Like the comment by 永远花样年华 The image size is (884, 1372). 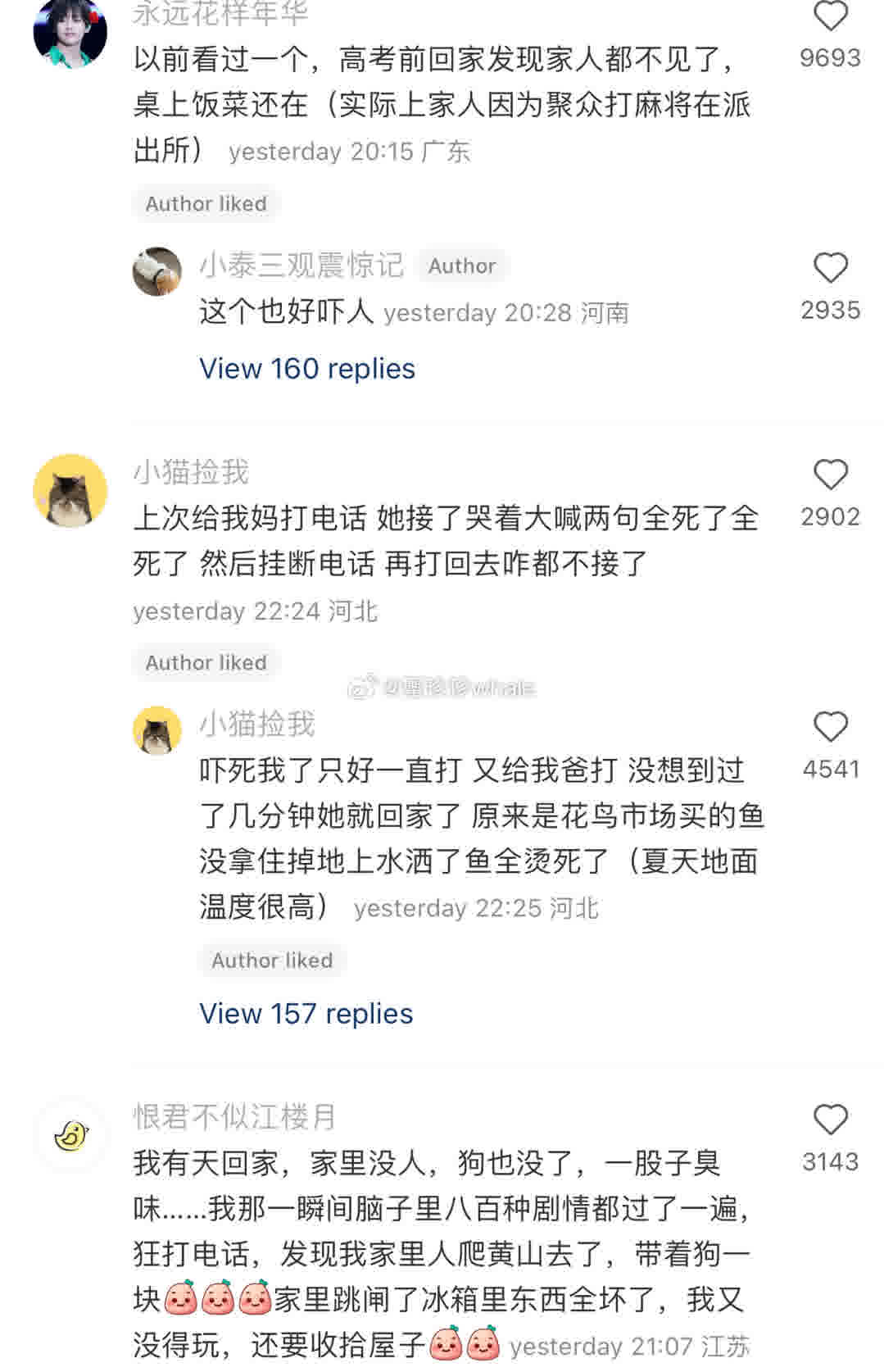[830, 16]
